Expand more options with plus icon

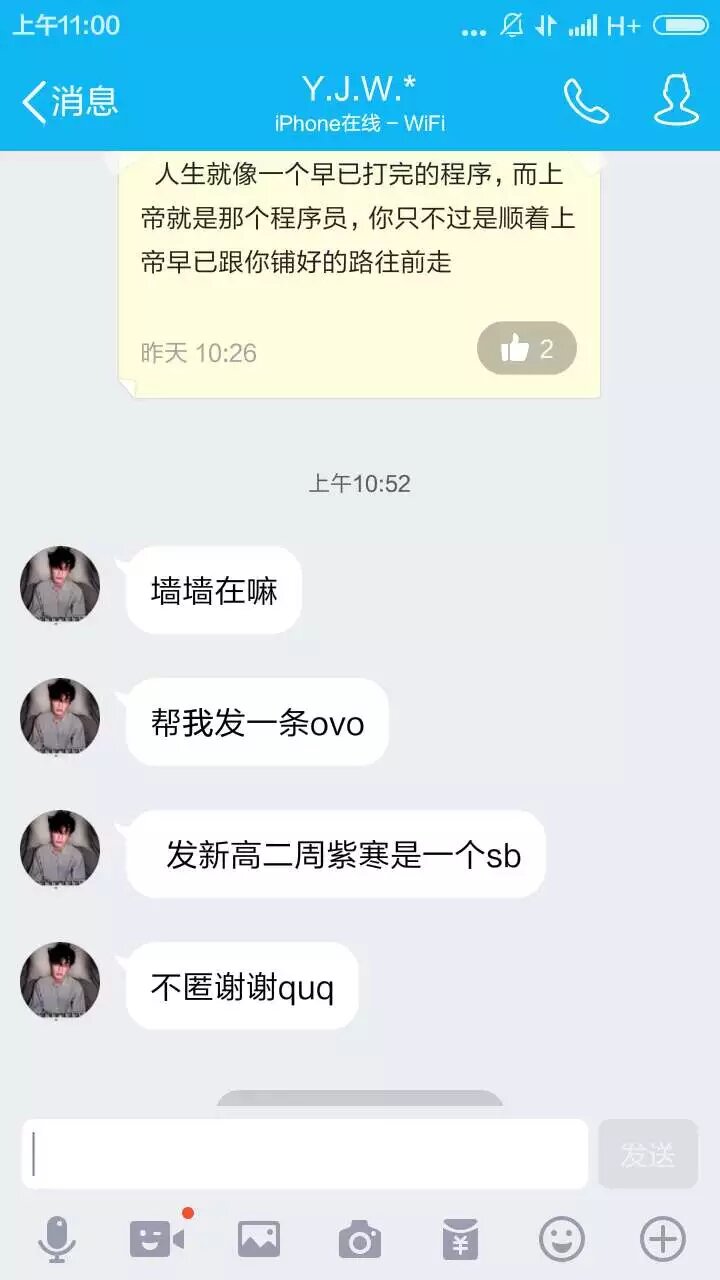pos(663,1240)
